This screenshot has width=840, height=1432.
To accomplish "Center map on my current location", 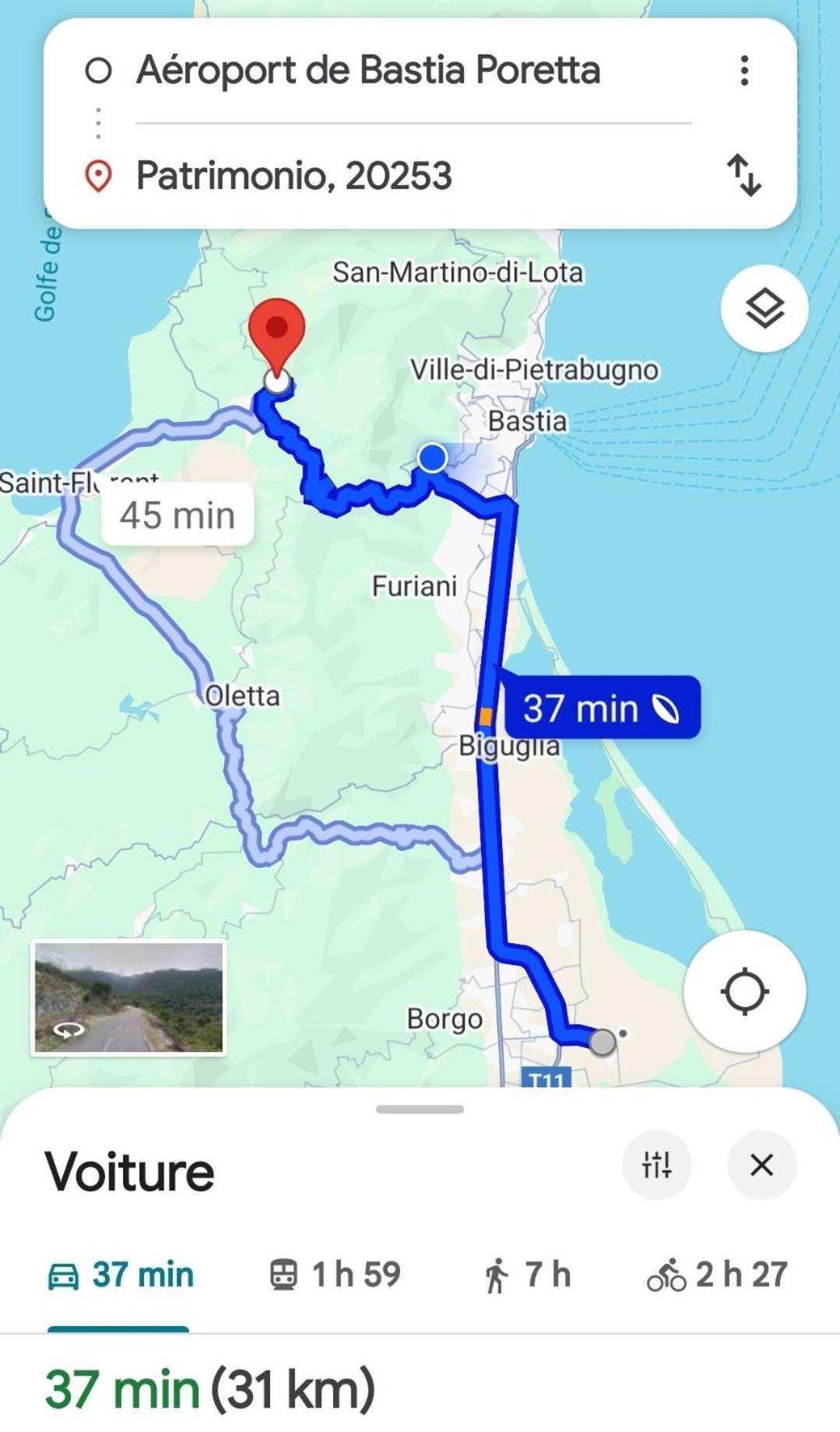I will [x=744, y=991].
